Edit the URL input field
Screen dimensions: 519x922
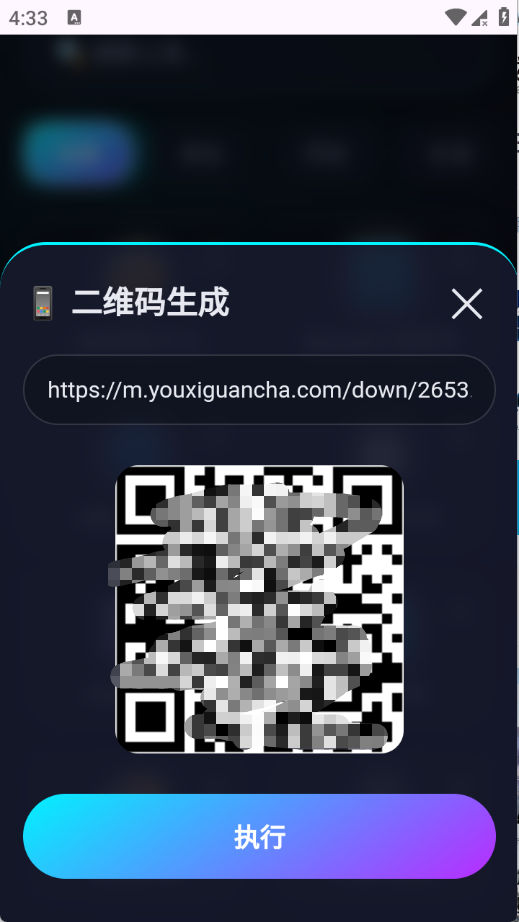click(x=259, y=389)
